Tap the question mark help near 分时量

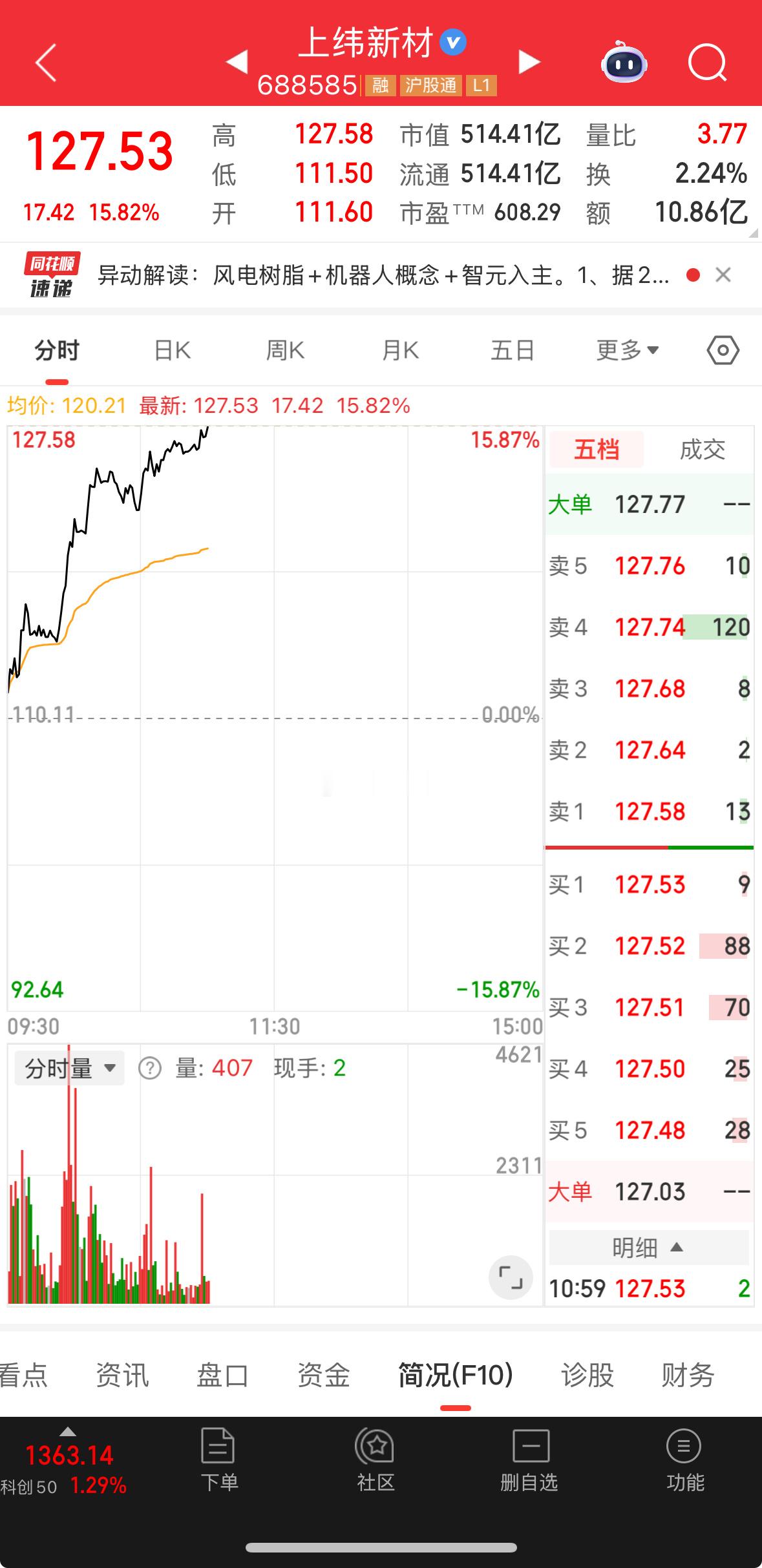pyautogui.click(x=150, y=1067)
